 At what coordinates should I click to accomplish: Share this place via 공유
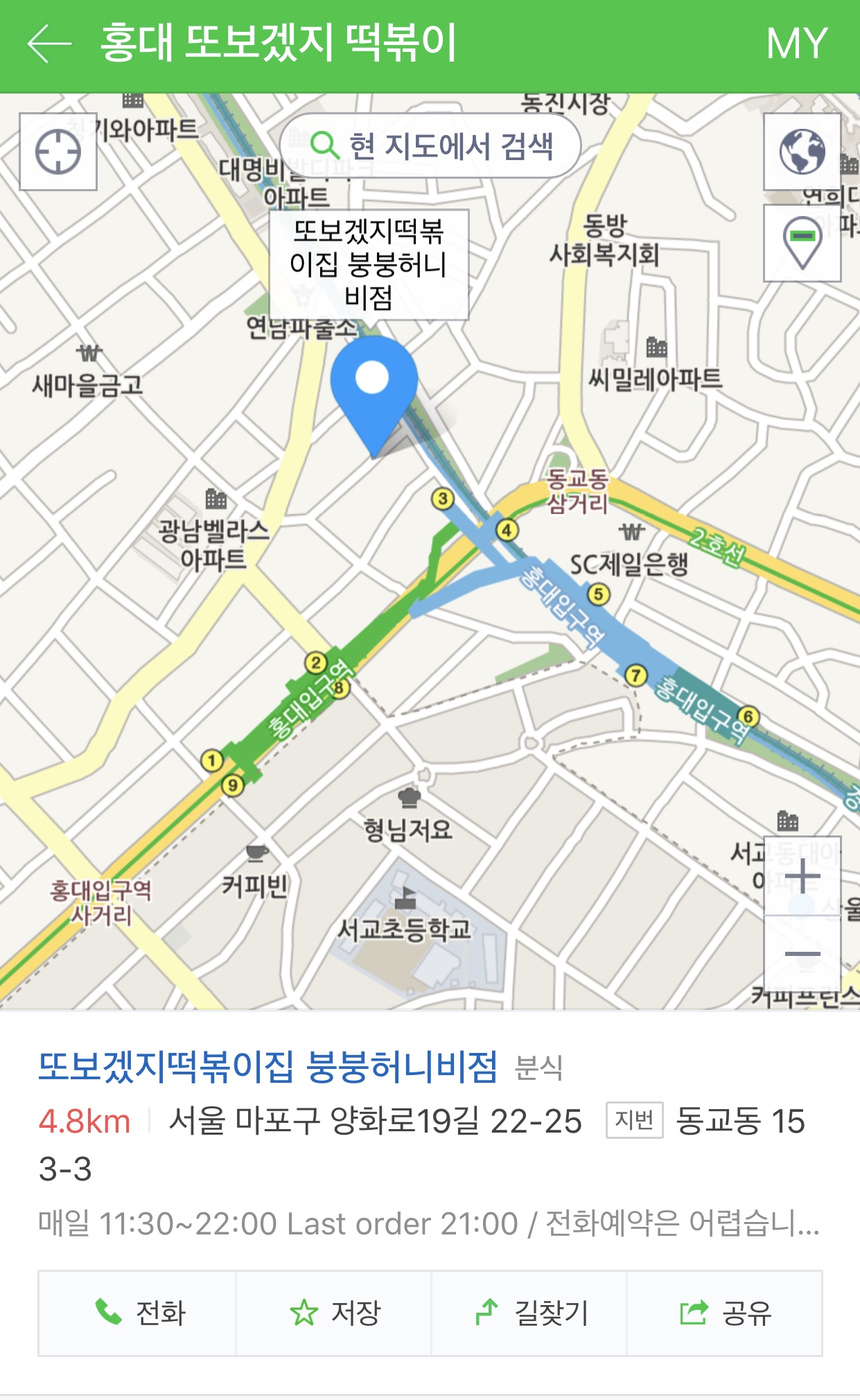[725, 1313]
